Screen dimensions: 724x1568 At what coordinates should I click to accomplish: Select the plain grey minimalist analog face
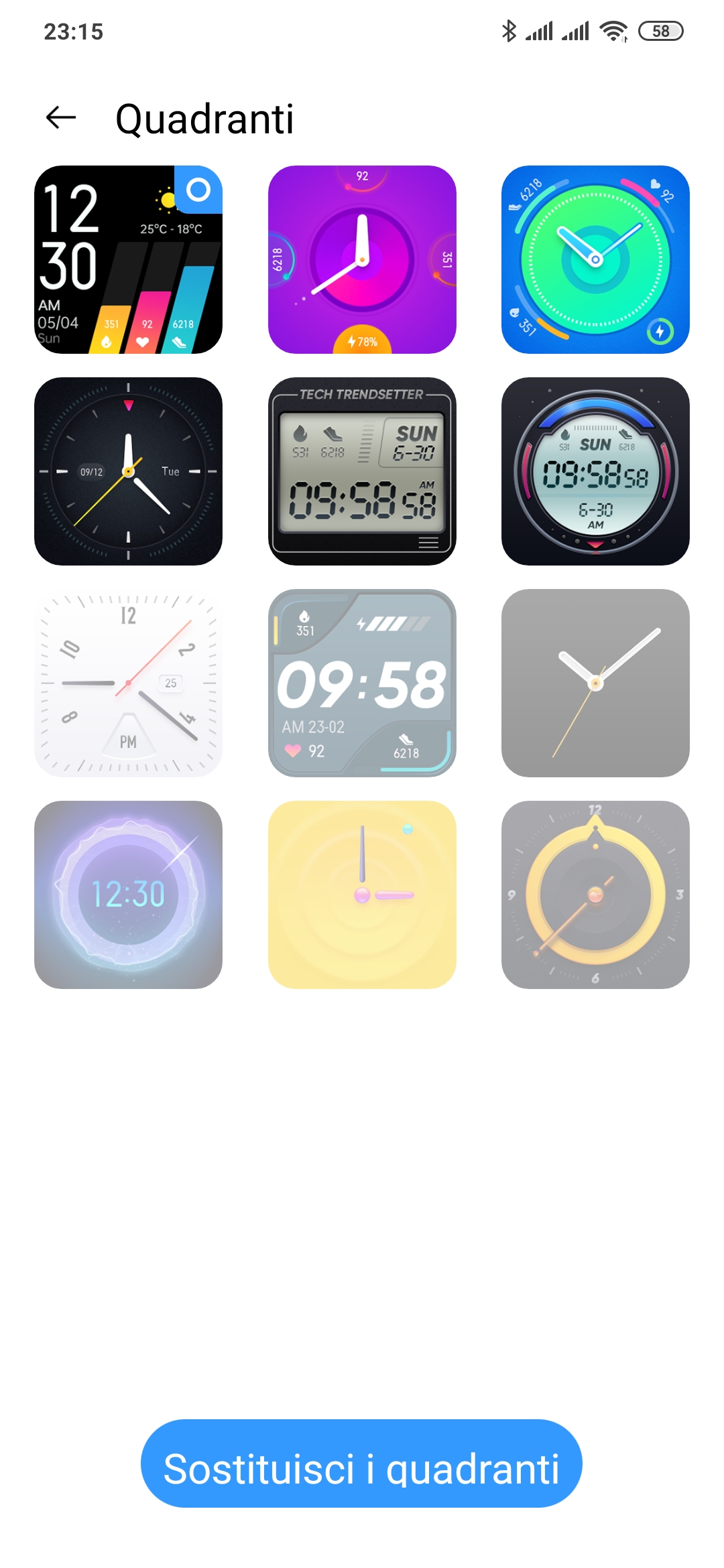(595, 683)
